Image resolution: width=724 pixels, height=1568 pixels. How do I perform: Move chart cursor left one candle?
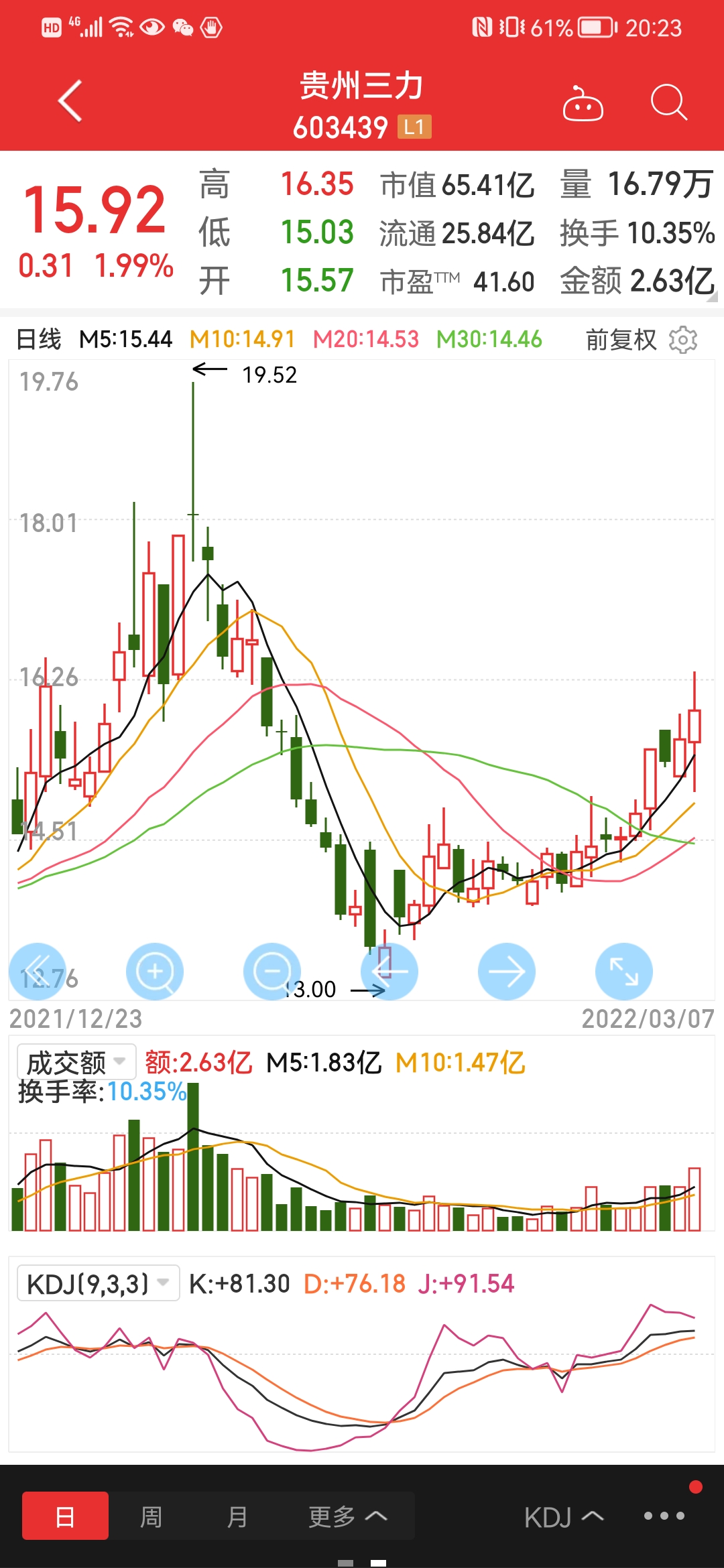(389, 972)
